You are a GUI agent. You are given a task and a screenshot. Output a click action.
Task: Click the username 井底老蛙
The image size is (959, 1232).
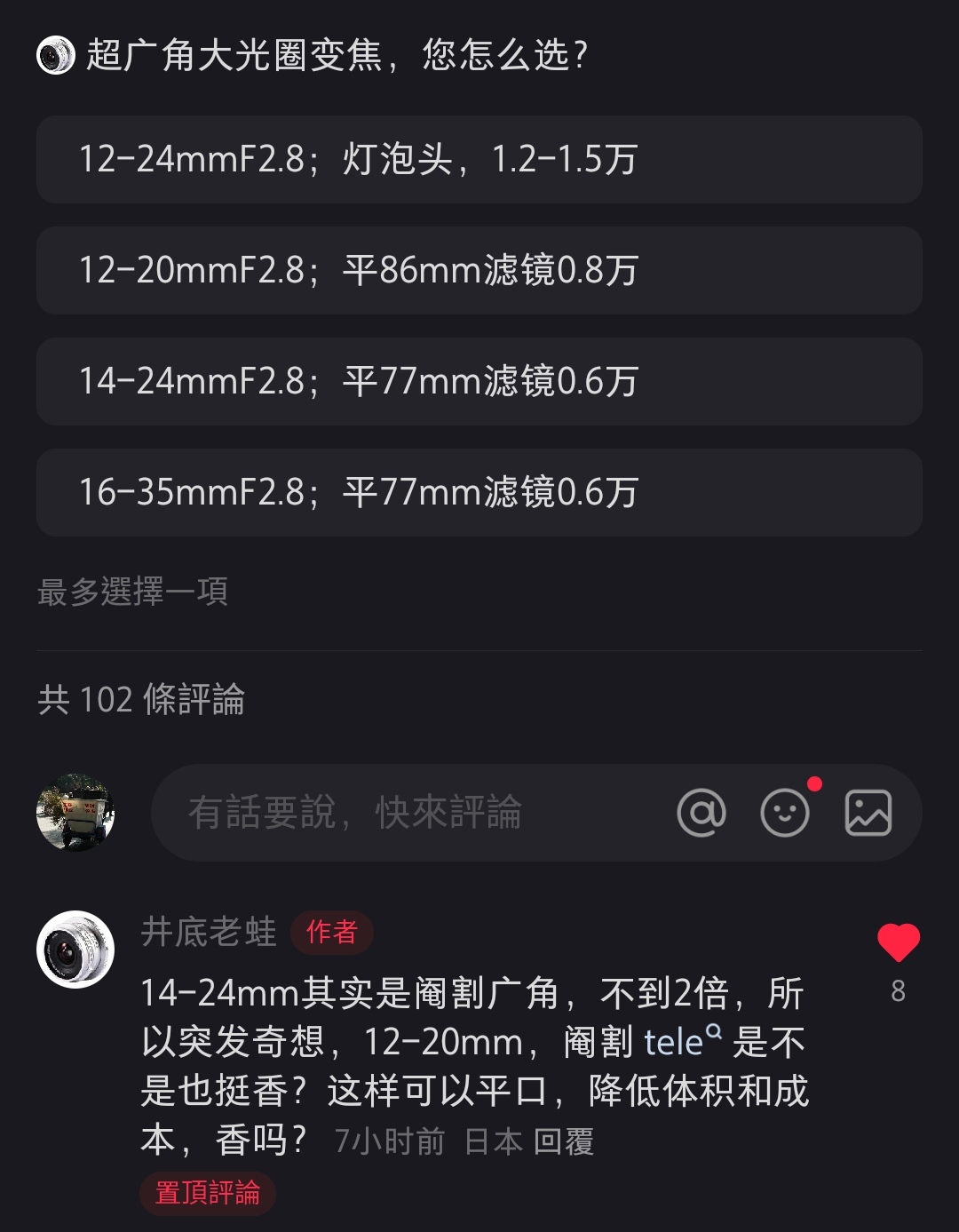click(210, 931)
